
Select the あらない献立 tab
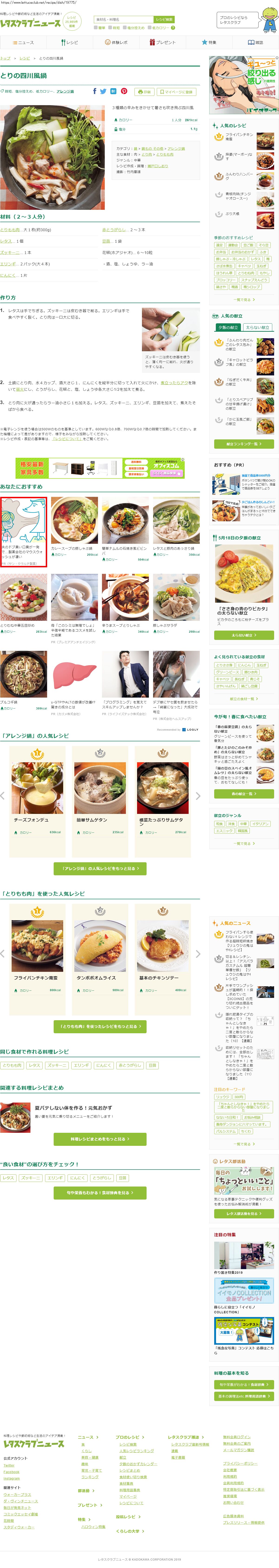tap(257, 328)
